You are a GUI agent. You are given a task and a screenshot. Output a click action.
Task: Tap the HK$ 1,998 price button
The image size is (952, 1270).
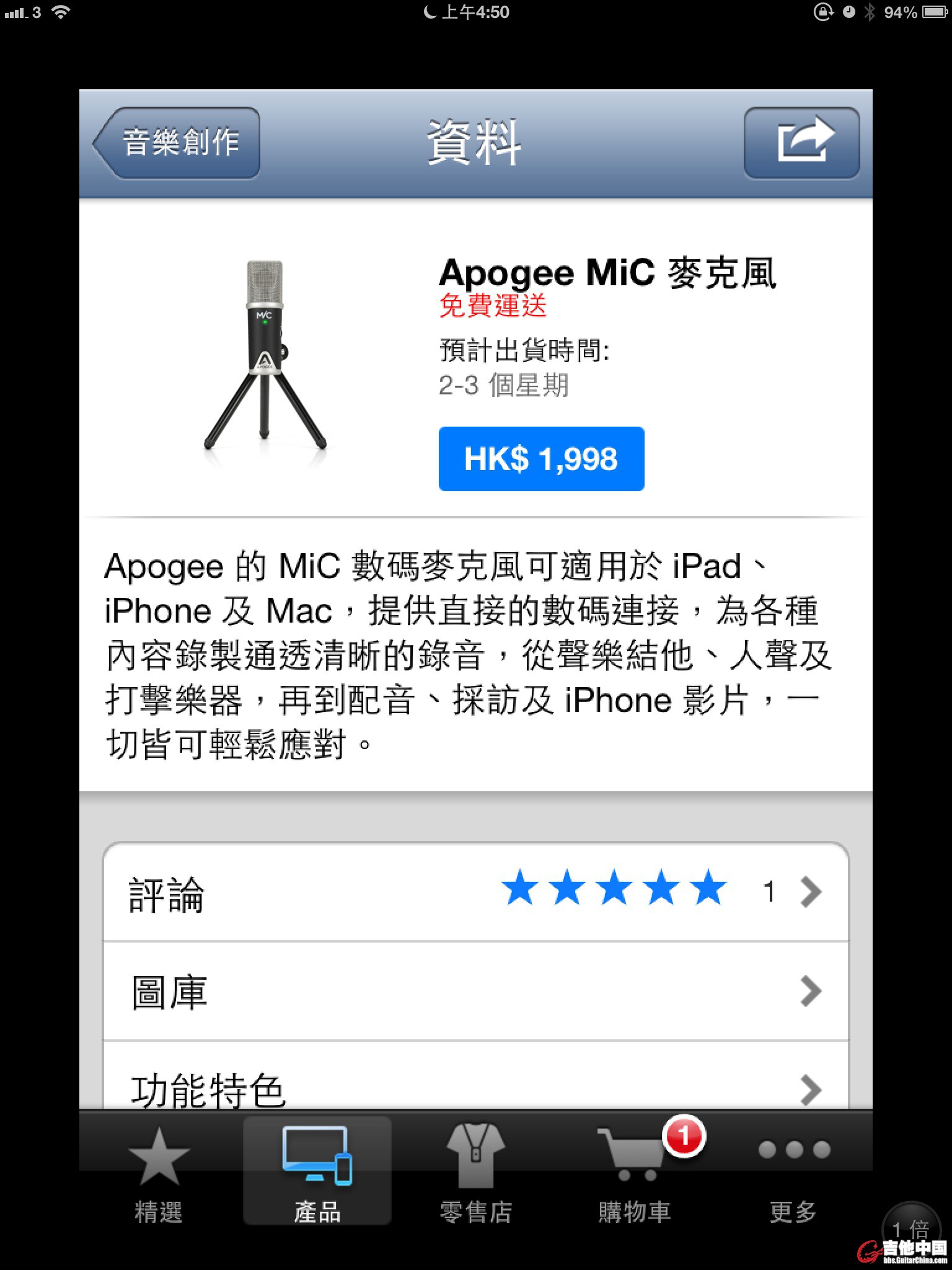pos(541,459)
